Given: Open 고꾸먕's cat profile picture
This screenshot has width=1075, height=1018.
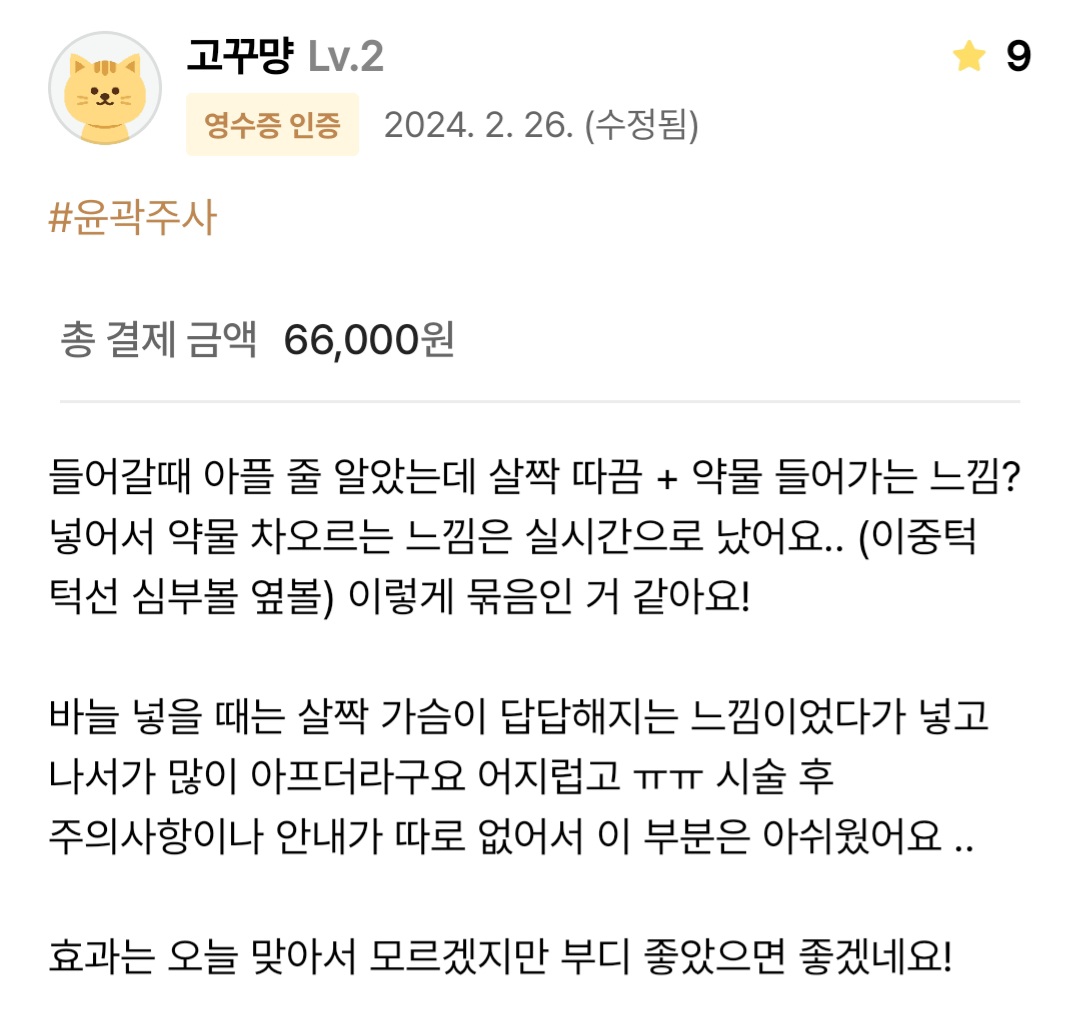Looking at the screenshot, I should point(104,88).
